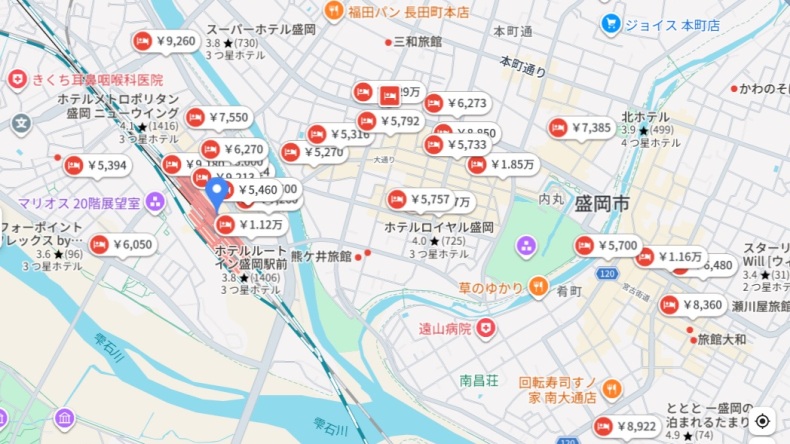Image resolution: width=790 pixels, height=444 pixels.
Task: Select the ¥6,273 hotel pin
Action: click(x=457, y=103)
